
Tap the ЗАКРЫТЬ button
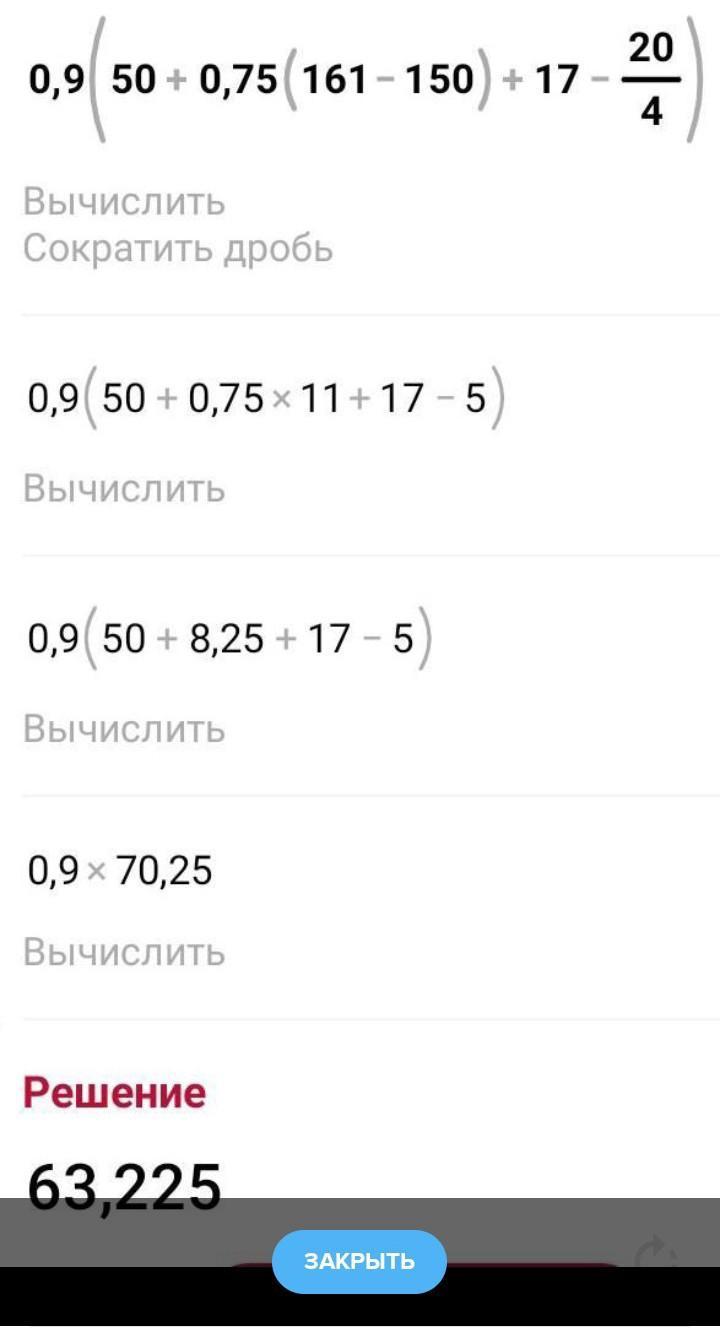359,1262
